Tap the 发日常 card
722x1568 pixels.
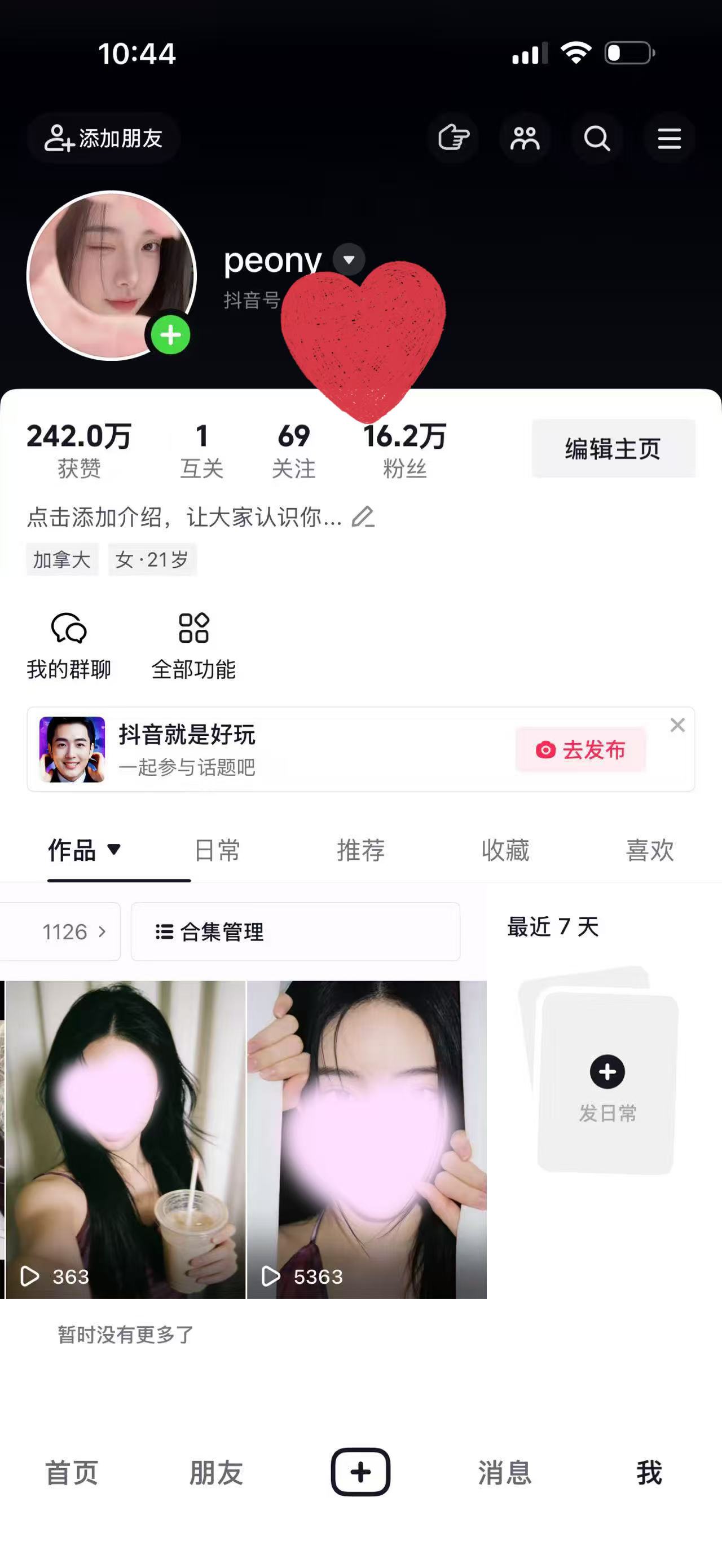(x=607, y=1084)
